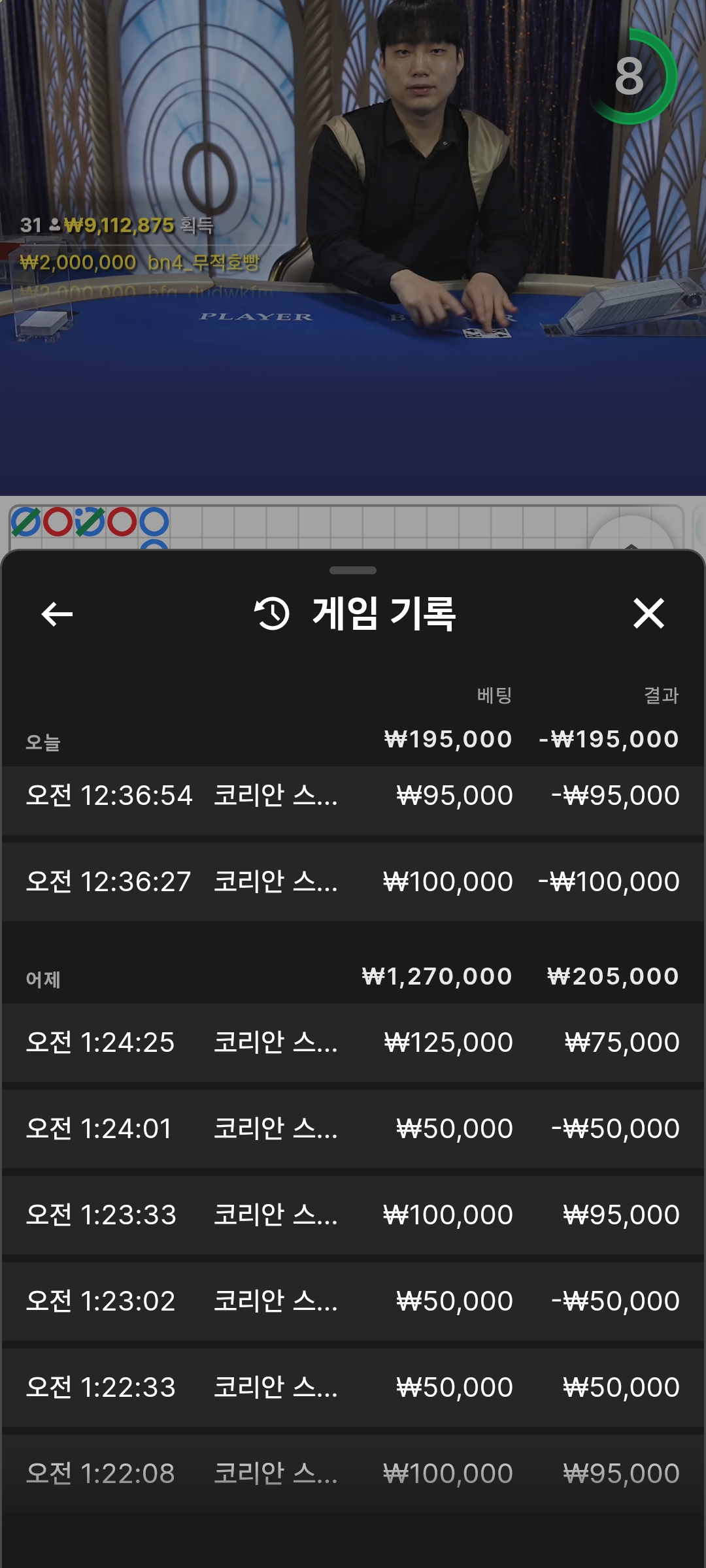Open the 오전 1:22:33 game record

tap(353, 1388)
